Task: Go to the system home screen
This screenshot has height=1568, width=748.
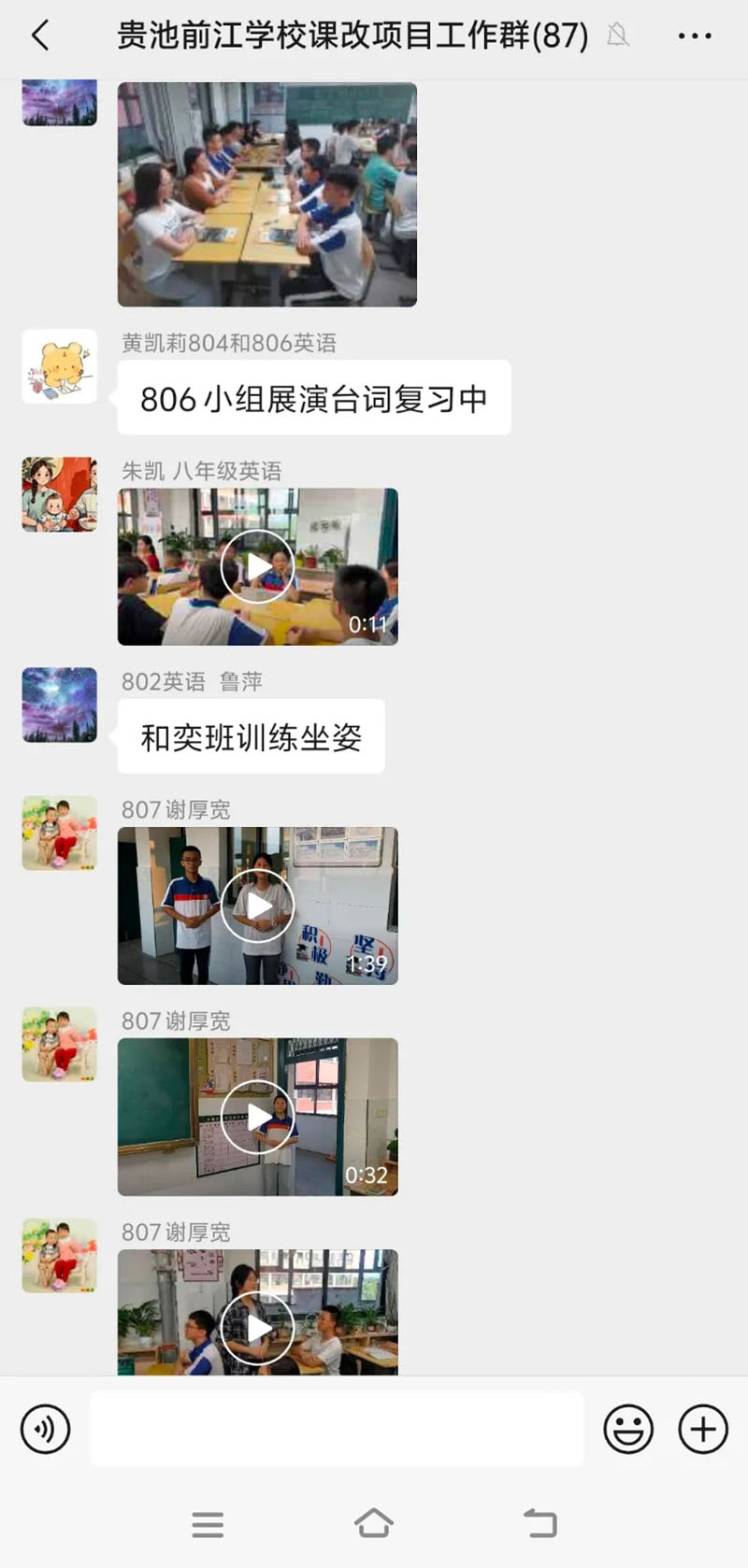Action: (x=374, y=1523)
